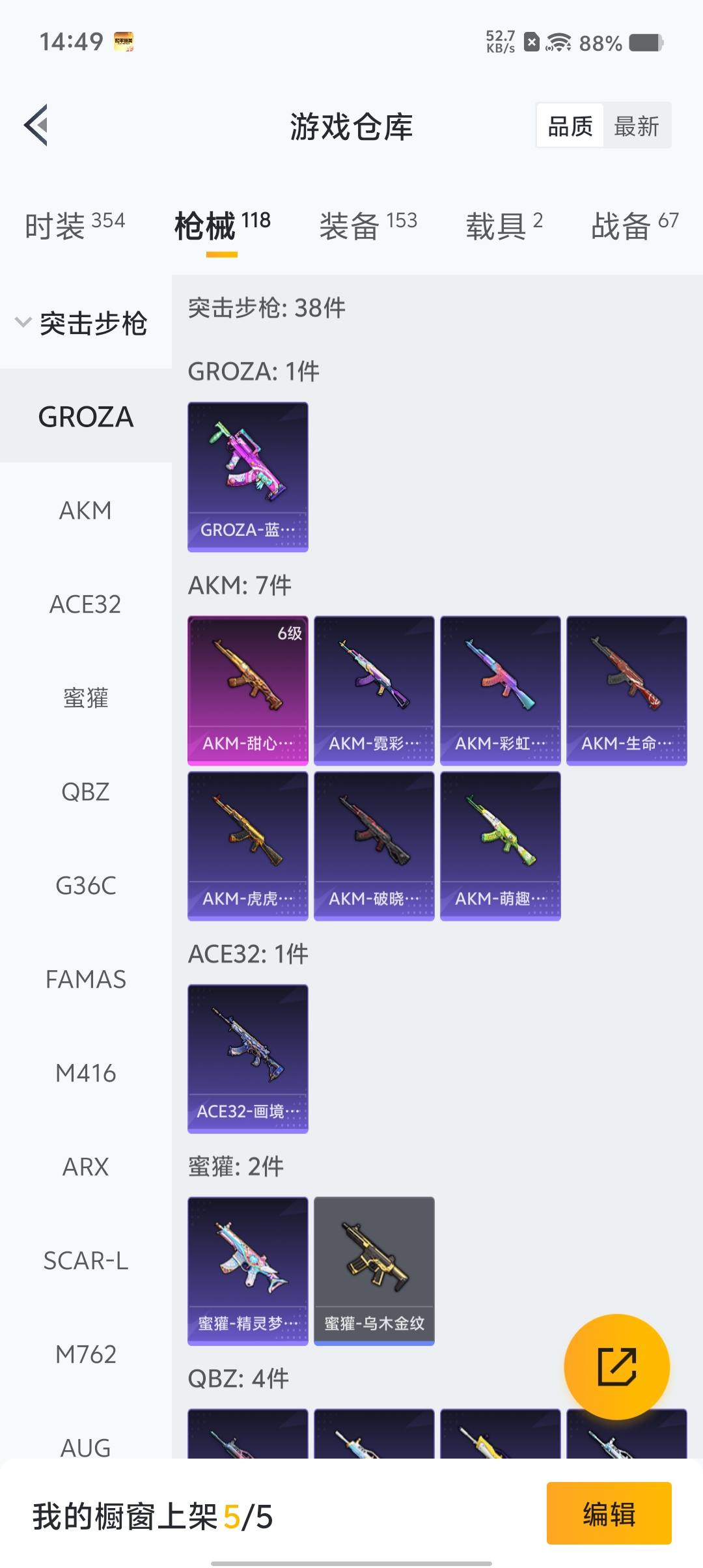View the AKM-彩虹 skin
The height and width of the screenshot is (1568, 703).
pos(500,690)
